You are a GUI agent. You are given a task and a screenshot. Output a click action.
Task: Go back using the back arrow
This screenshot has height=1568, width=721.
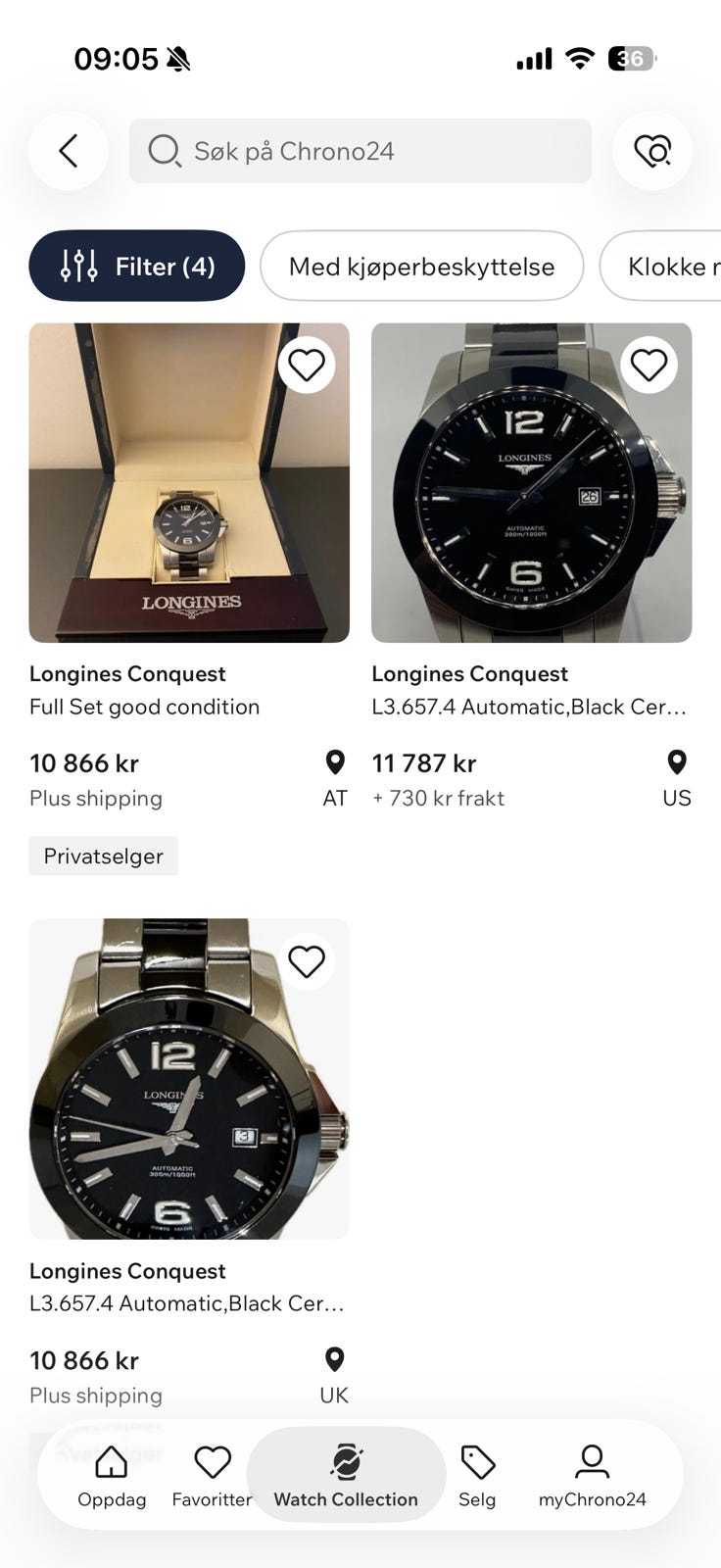click(68, 151)
